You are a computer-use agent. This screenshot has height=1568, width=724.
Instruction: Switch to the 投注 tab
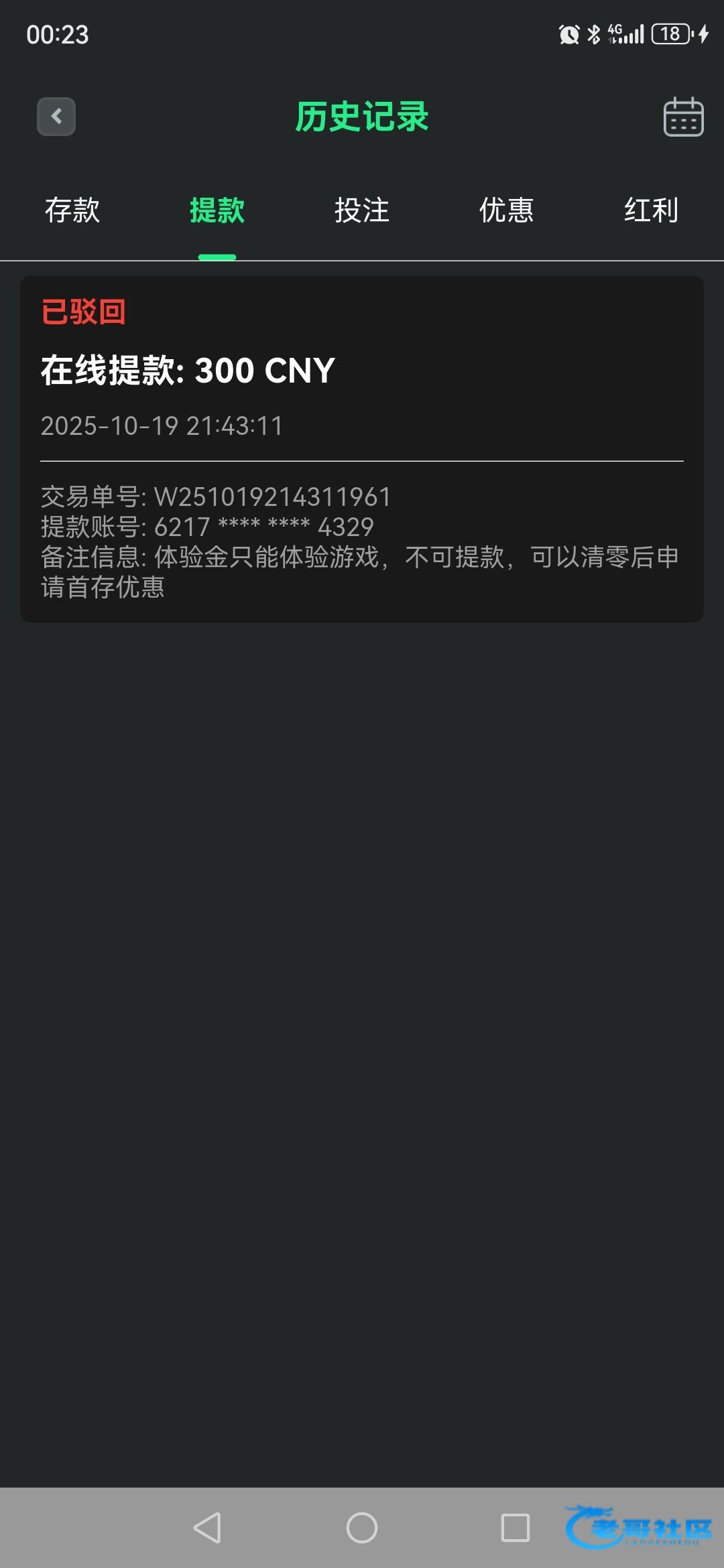point(362,210)
